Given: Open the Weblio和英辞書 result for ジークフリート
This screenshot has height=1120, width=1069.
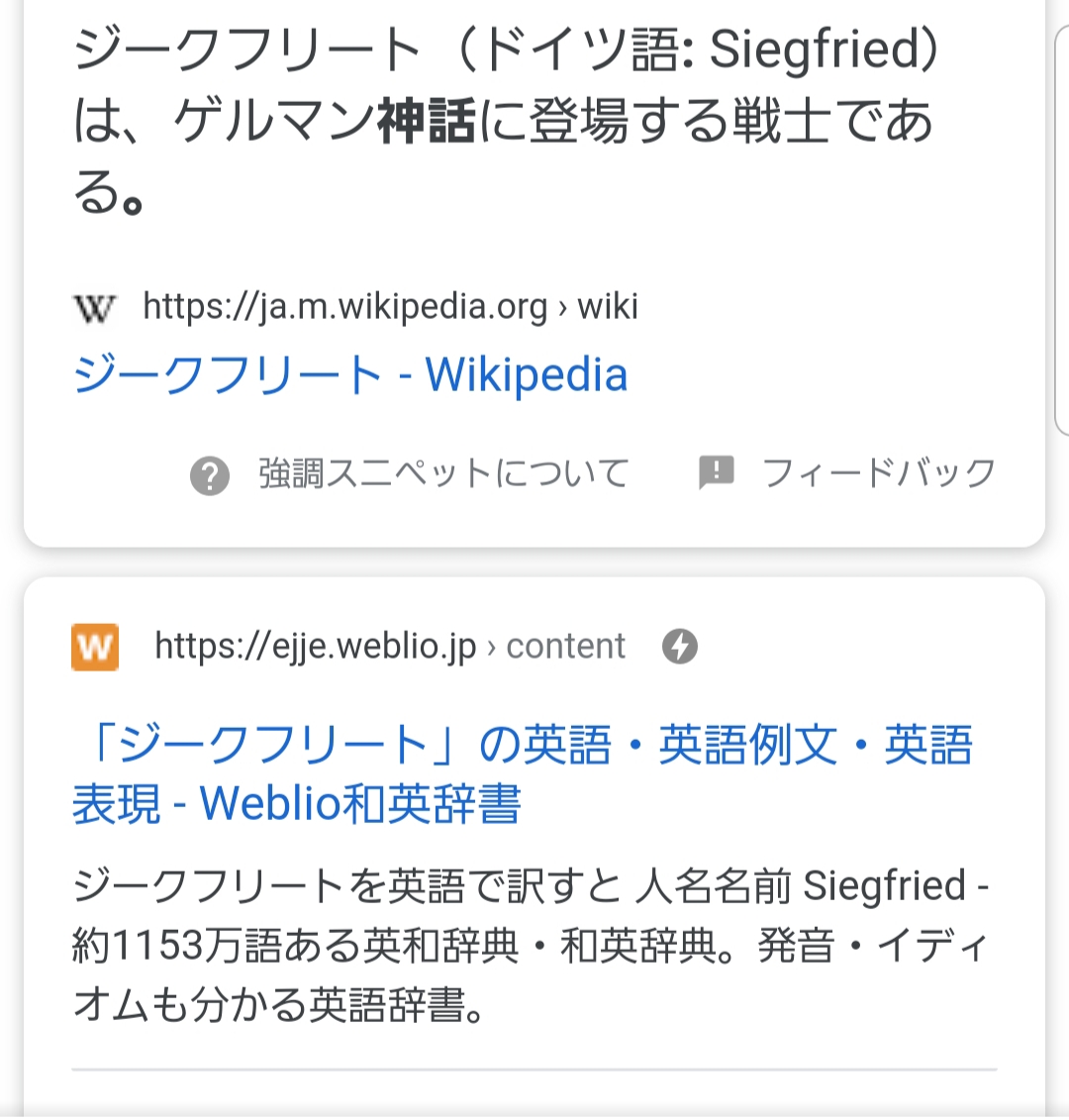Looking at the screenshot, I should [x=522, y=773].
